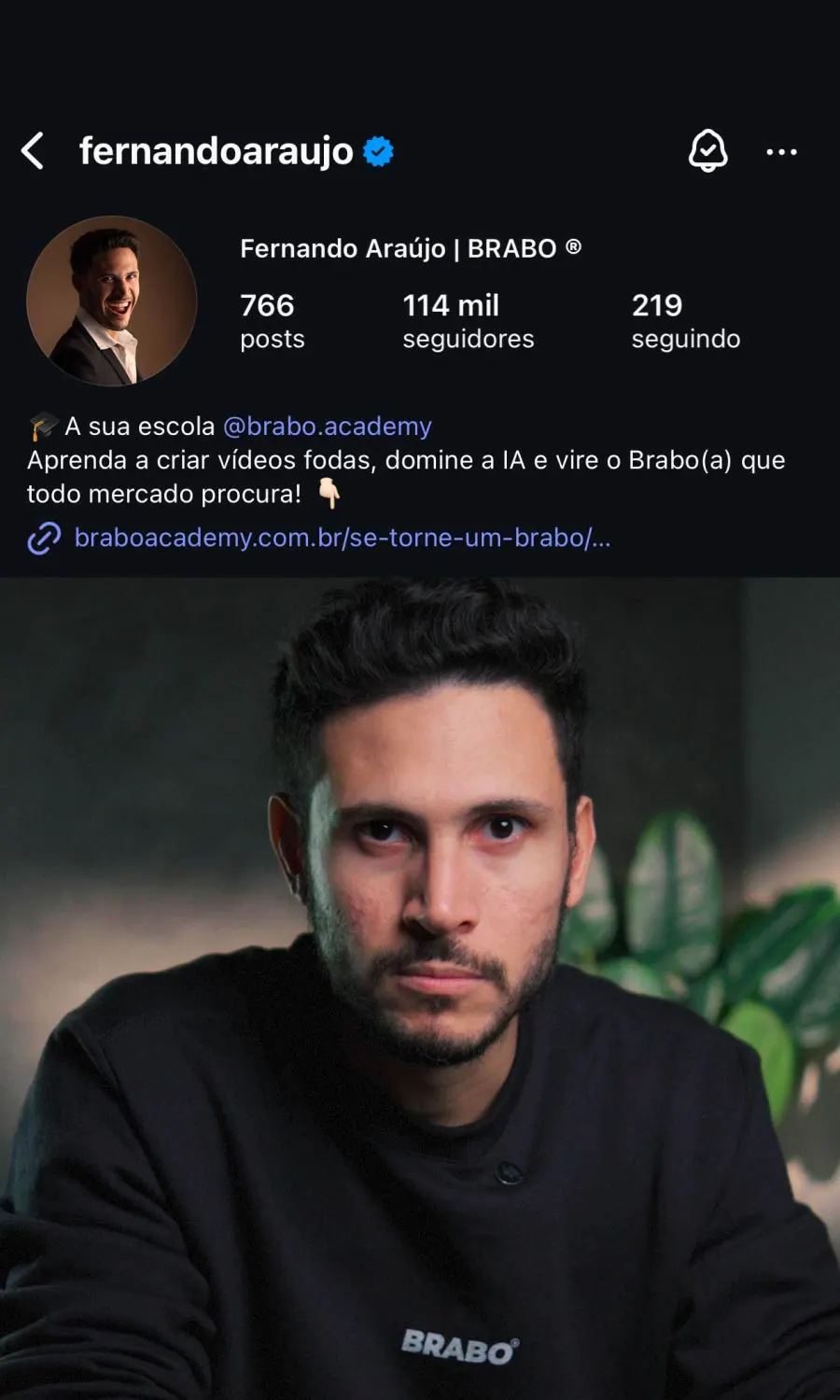Click the link chain icon in the bio

point(41,538)
